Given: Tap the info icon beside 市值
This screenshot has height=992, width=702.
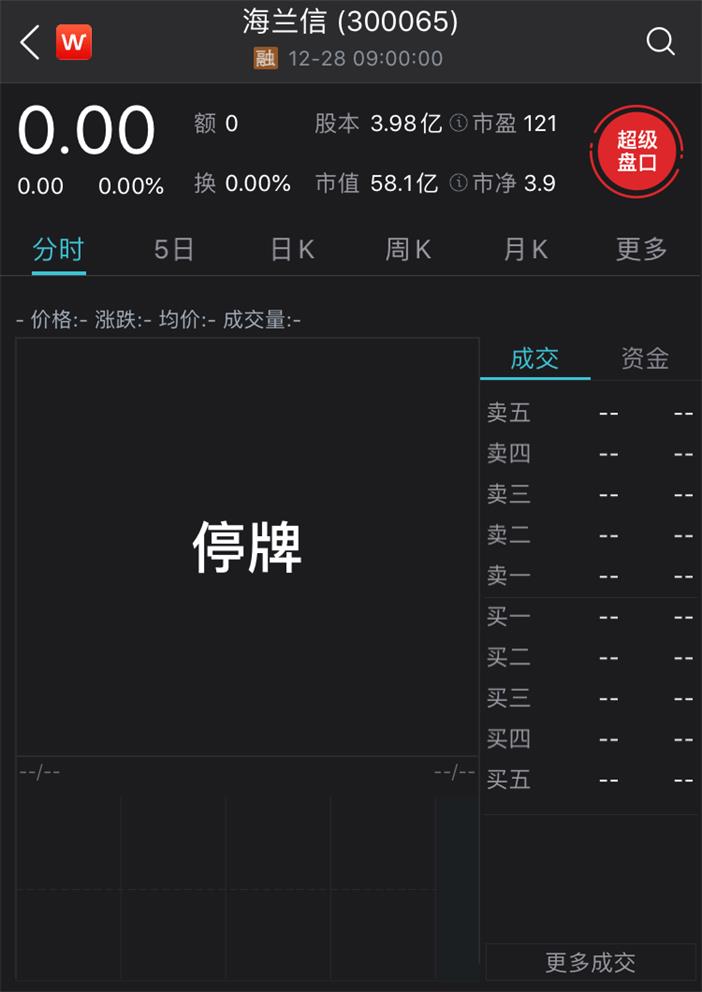Looking at the screenshot, I should [458, 183].
